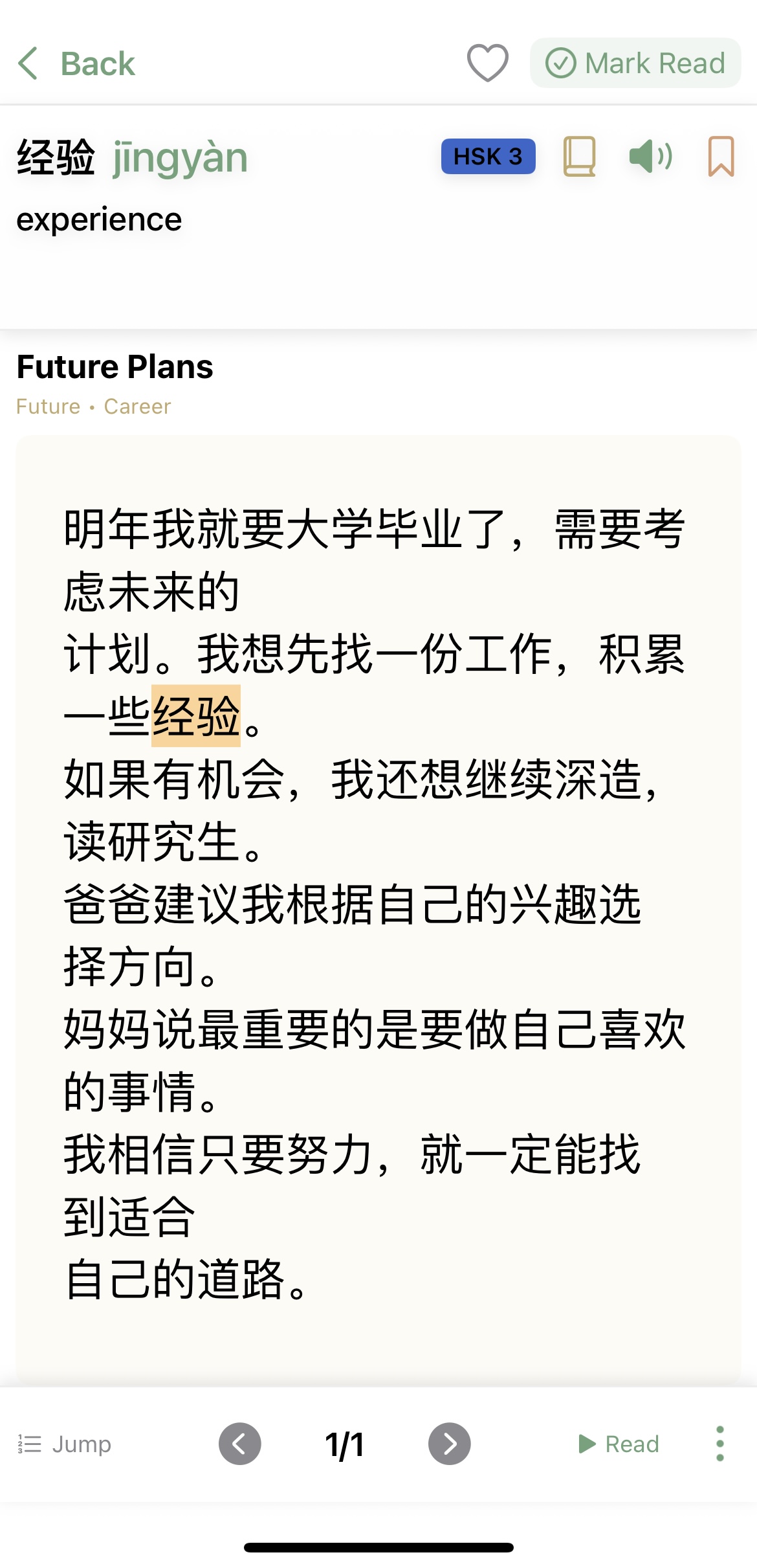Favorite this reading with the heart icon
The height and width of the screenshot is (1568, 757).
487,63
